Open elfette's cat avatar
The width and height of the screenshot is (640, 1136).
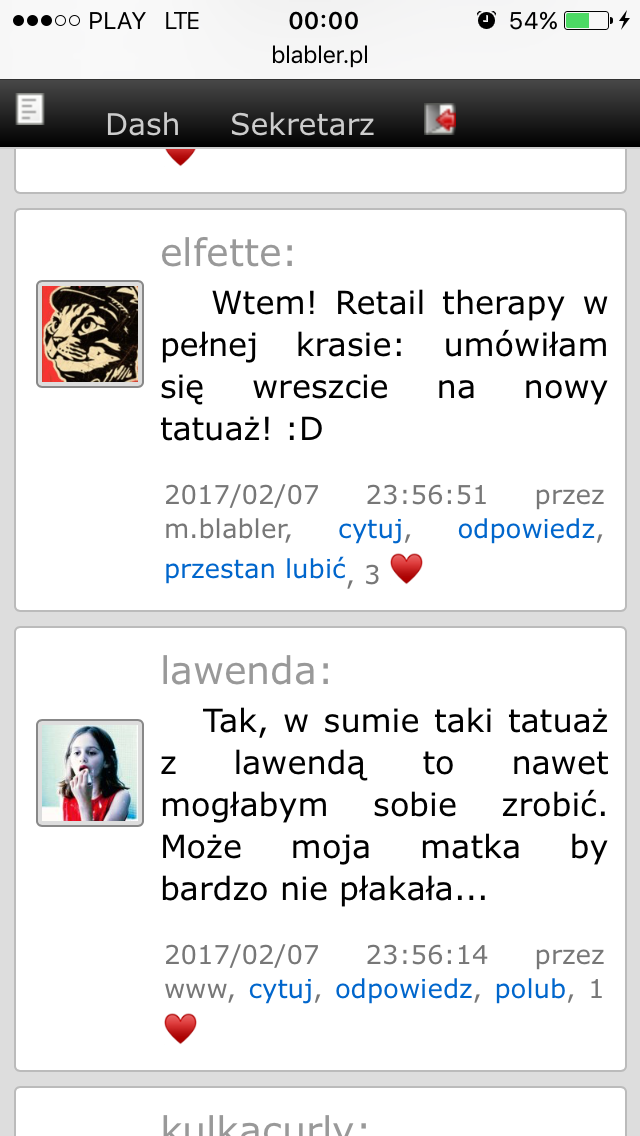(90, 334)
